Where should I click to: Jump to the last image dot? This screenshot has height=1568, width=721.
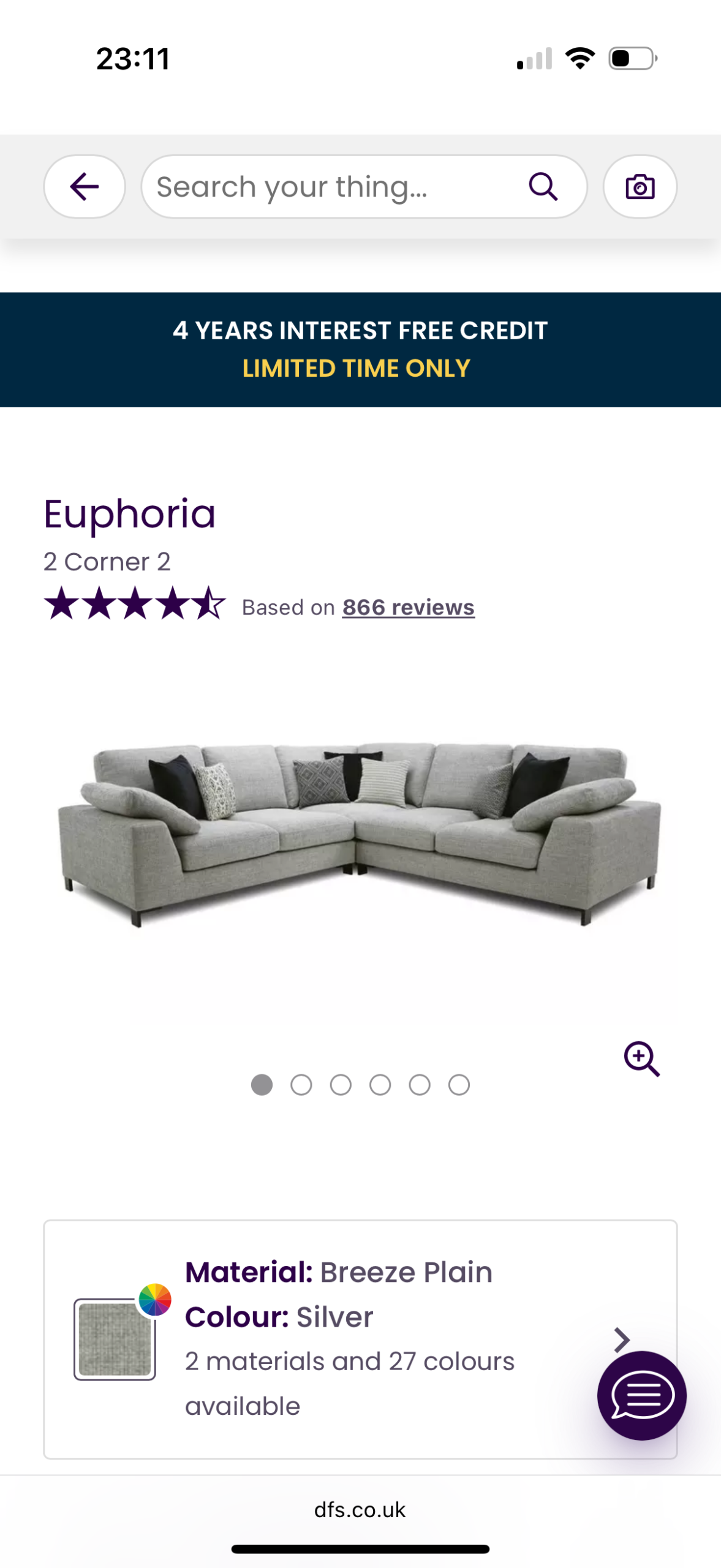coord(459,1085)
